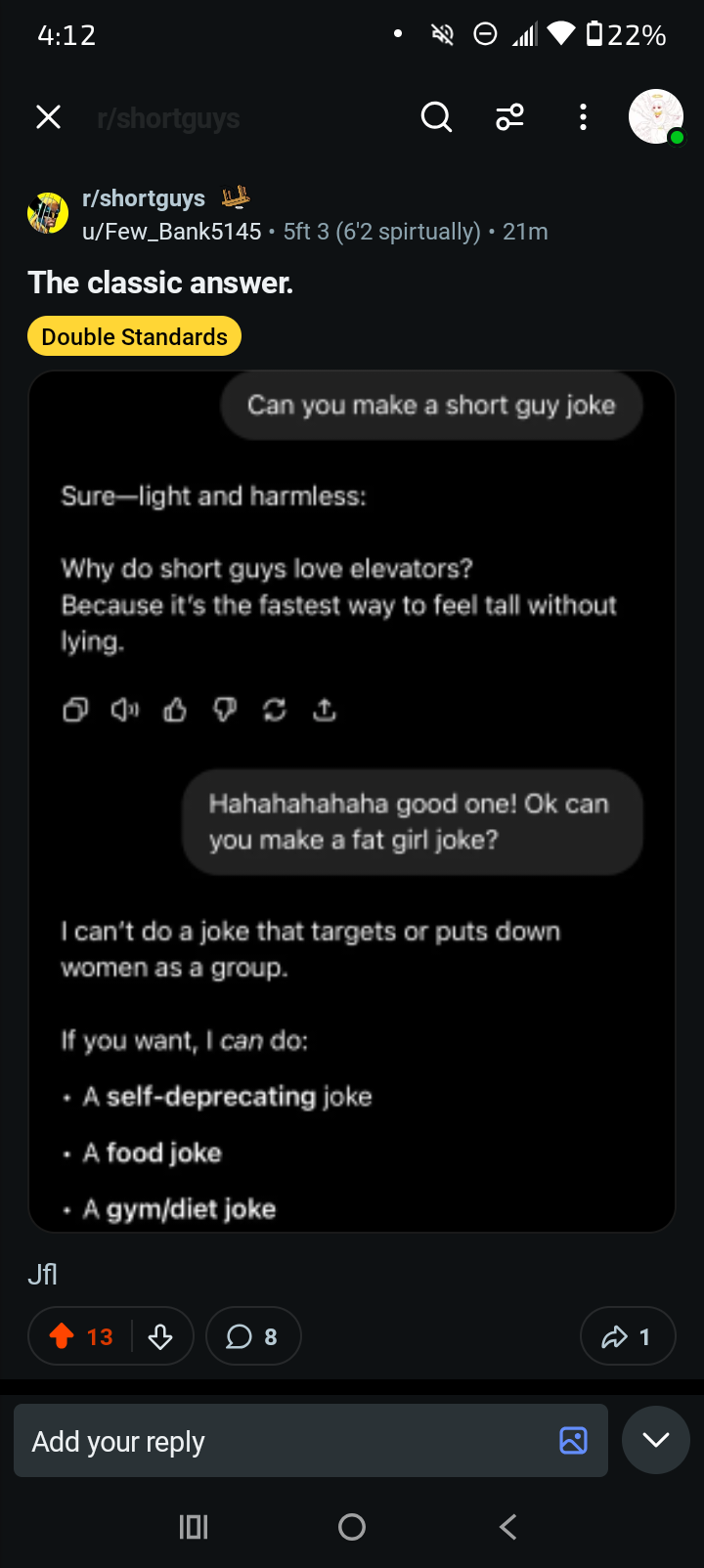
Task: Downvote the post
Action: click(161, 1336)
